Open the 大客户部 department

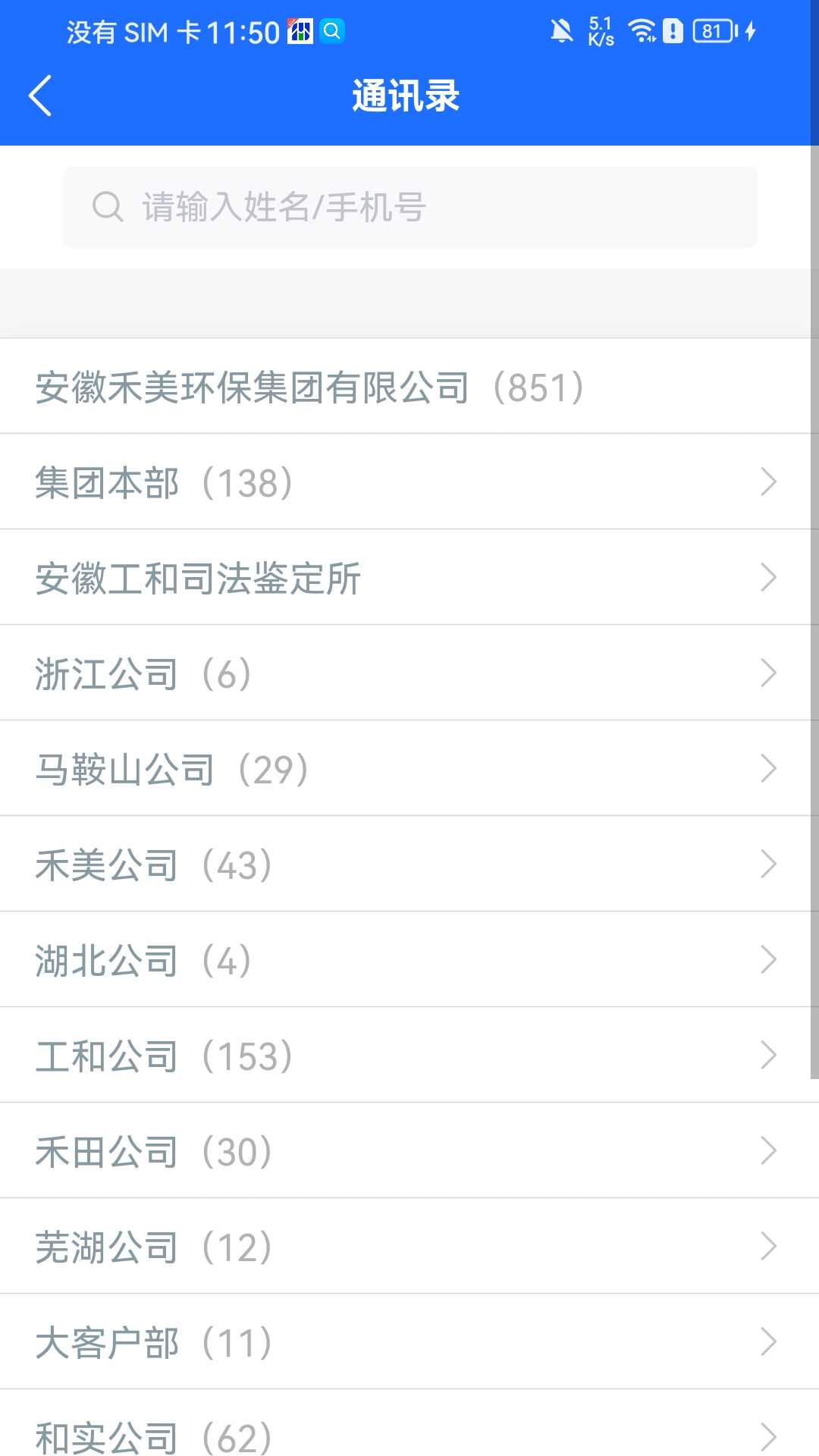coord(409,1341)
